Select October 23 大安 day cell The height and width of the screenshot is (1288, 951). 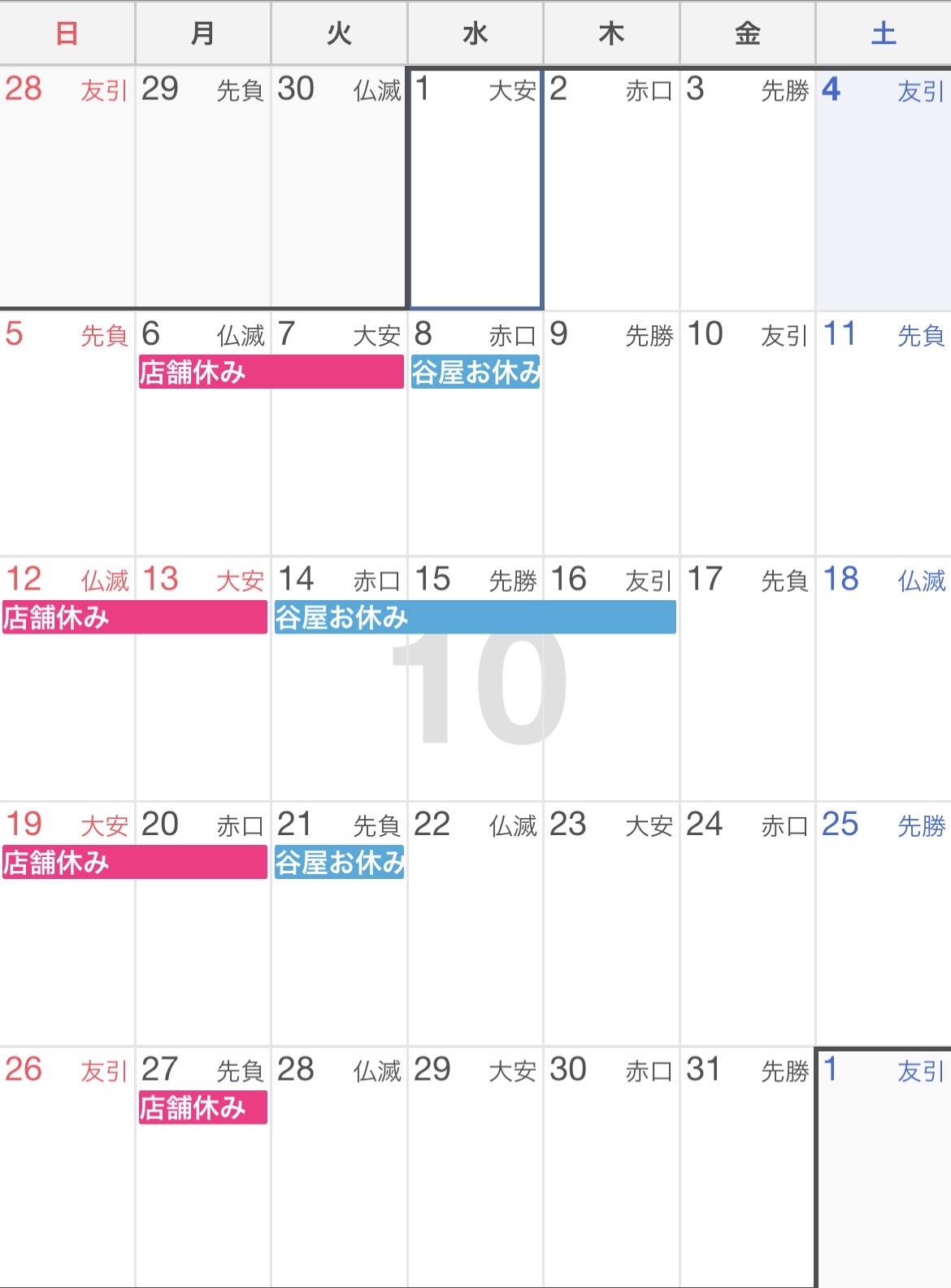point(611,935)
